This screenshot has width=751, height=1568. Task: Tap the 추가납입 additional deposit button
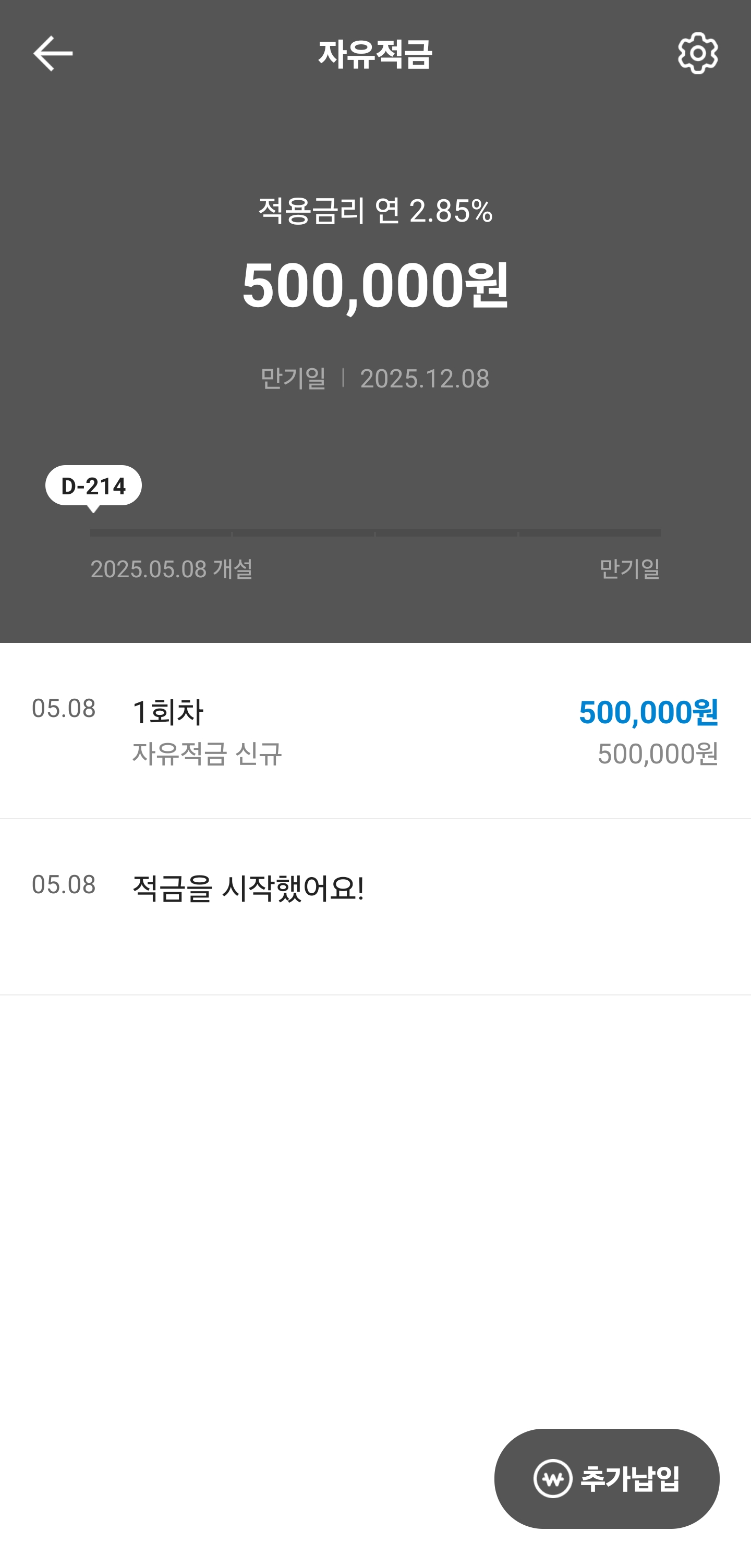tap(606, 1478)
